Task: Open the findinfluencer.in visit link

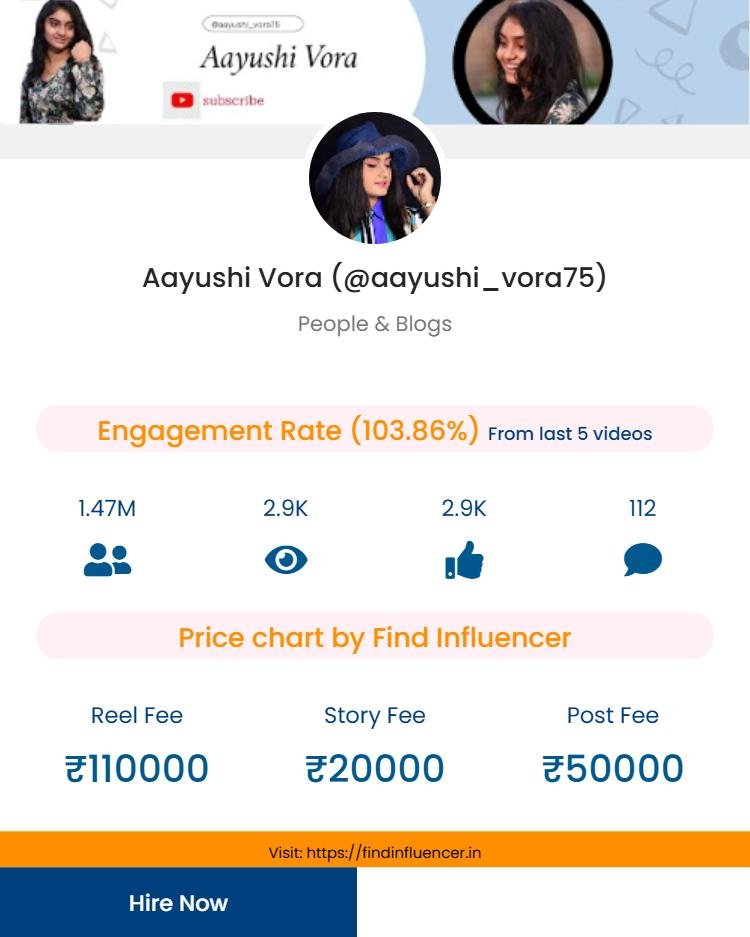Action: [x=393, y=853]
